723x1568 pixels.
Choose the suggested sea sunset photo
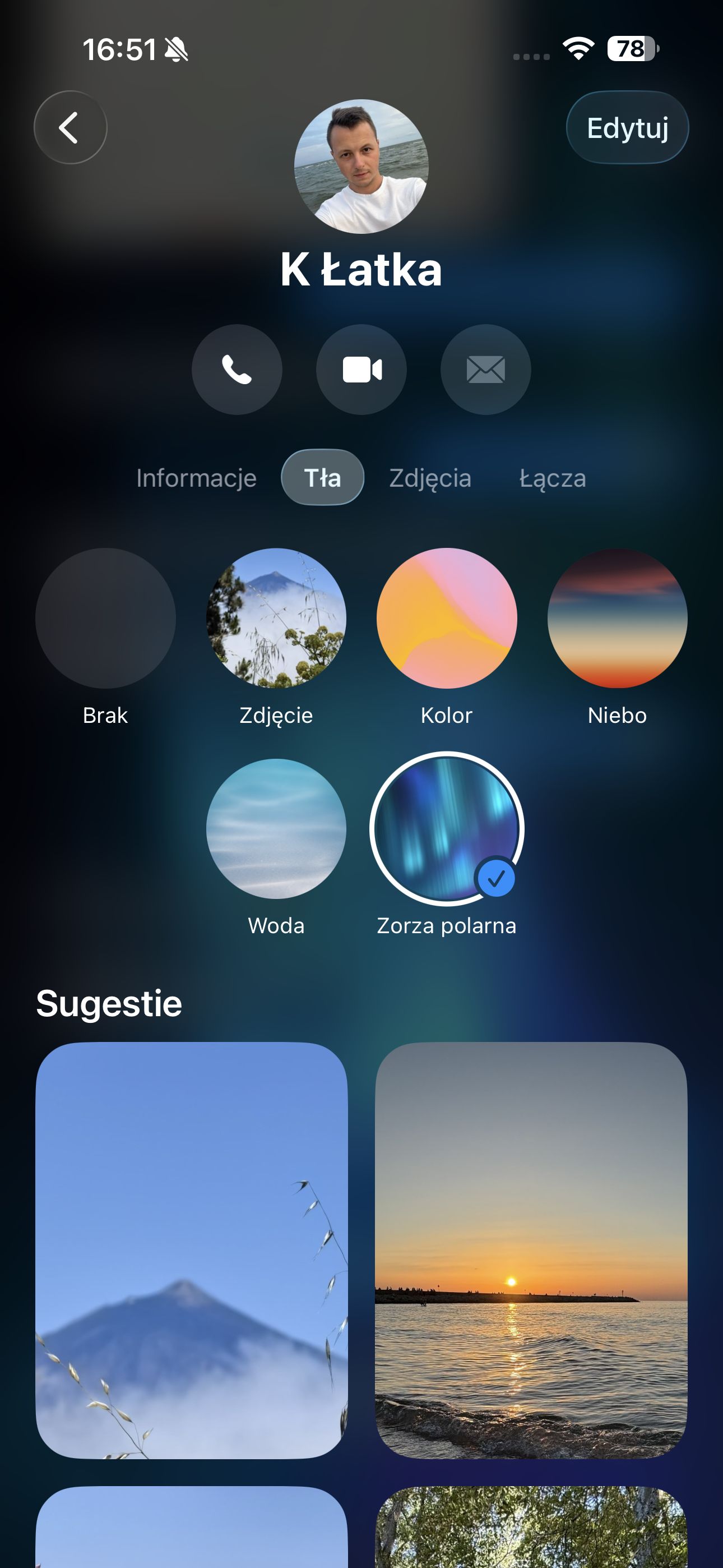531,1250
